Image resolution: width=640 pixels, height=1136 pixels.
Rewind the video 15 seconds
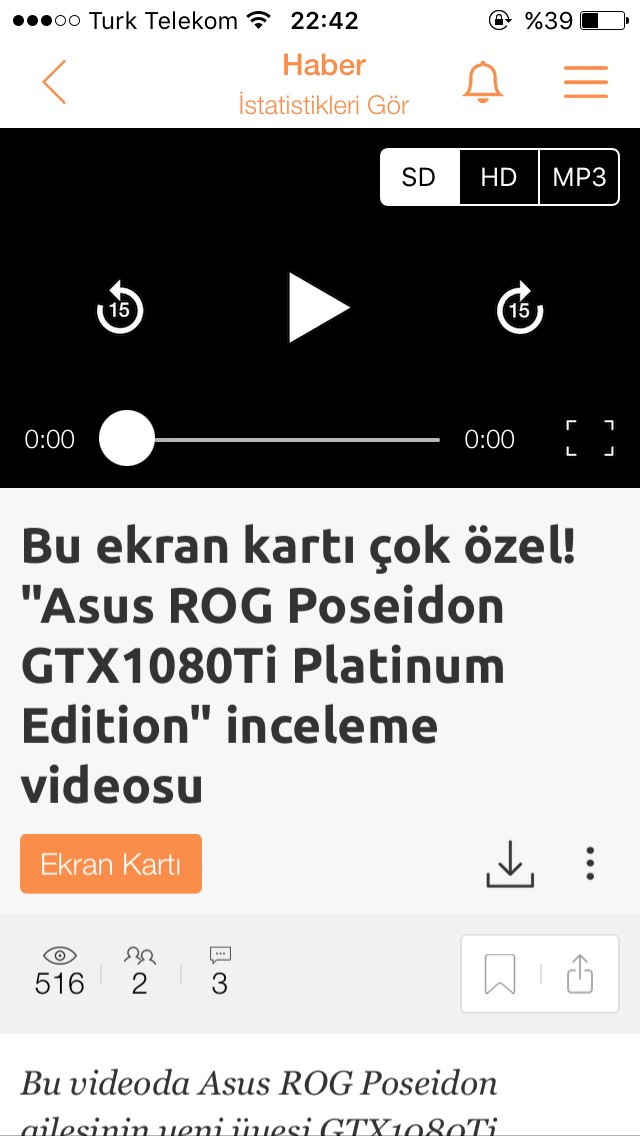[x=120, y=308]
